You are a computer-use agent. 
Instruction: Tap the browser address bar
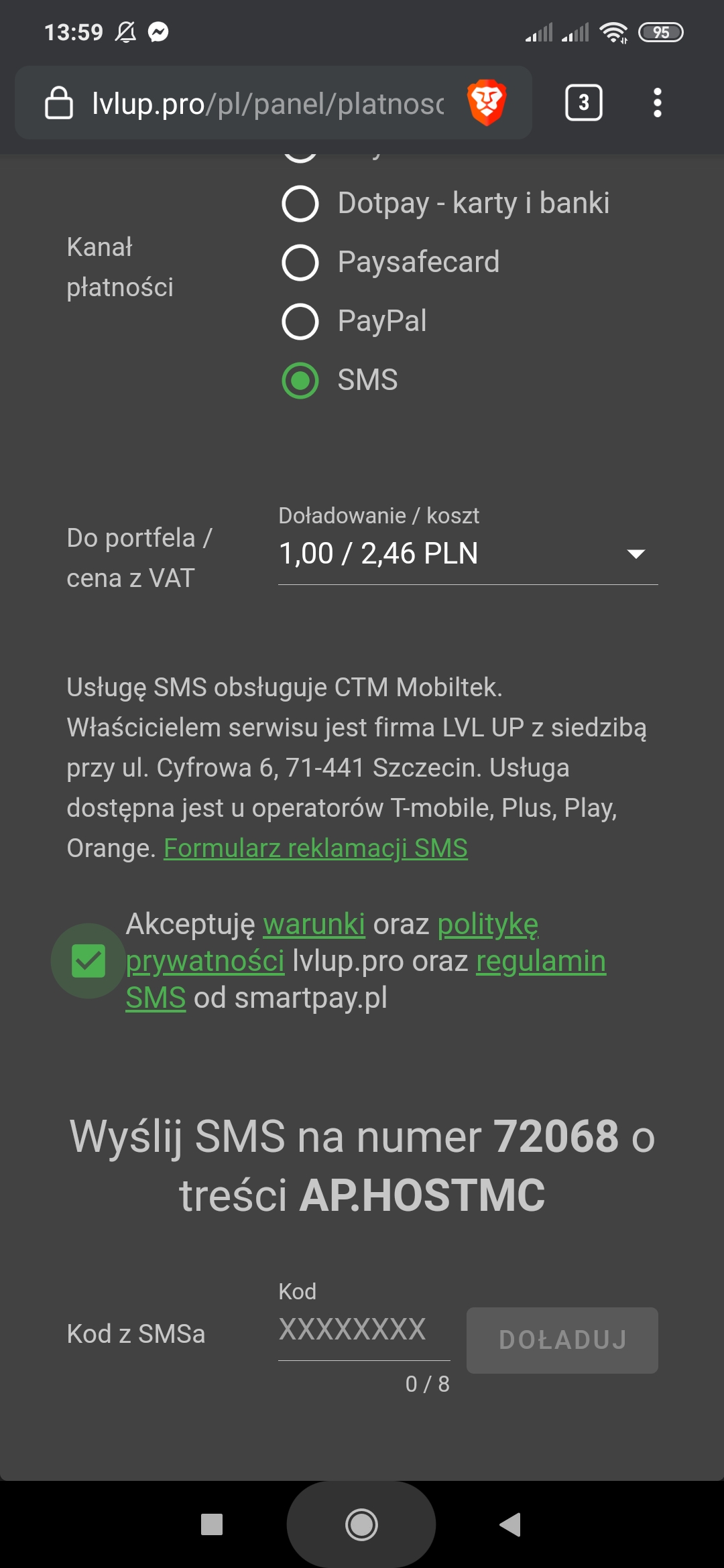tap(267, 103)
